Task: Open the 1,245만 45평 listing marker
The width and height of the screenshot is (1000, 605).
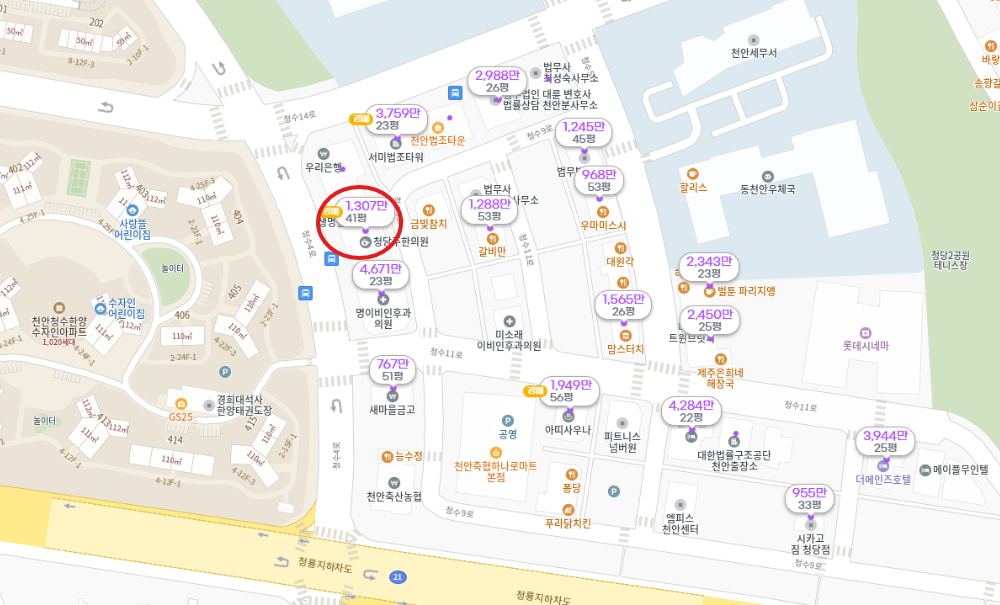Action: (x=583, y=132)
